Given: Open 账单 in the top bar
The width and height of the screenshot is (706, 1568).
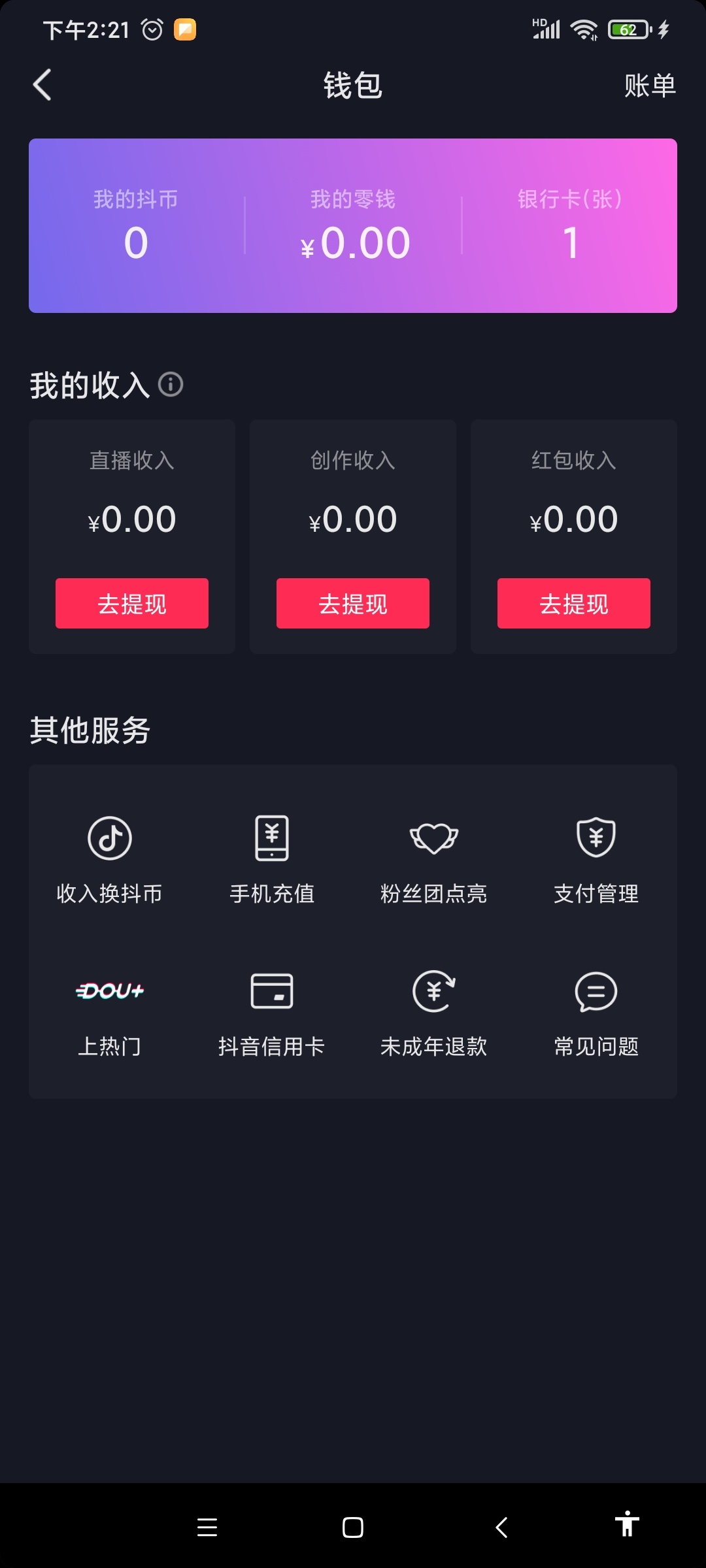Looking at the screenshot, I should click(650, 86).
